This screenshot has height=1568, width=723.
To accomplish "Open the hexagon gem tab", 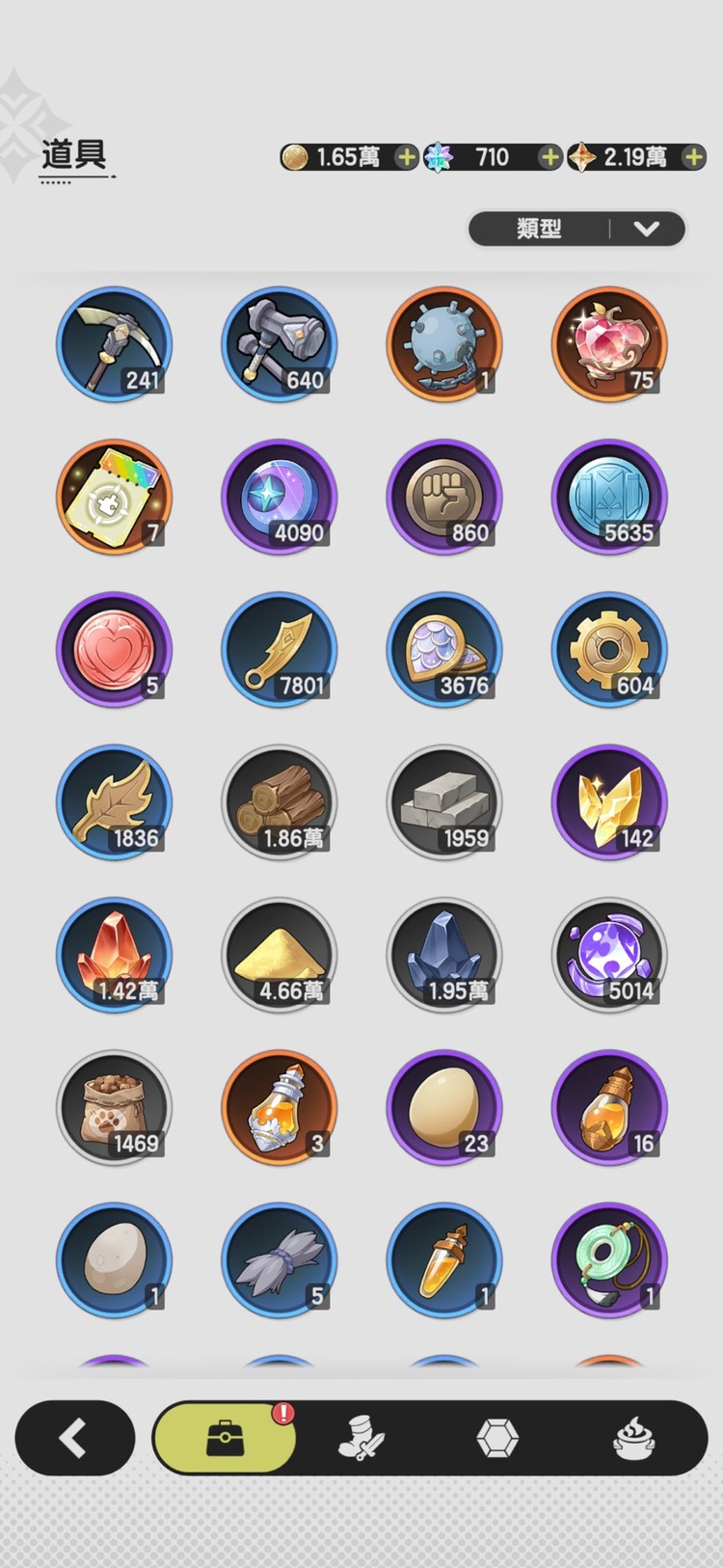I will (x=497, y=1440).
